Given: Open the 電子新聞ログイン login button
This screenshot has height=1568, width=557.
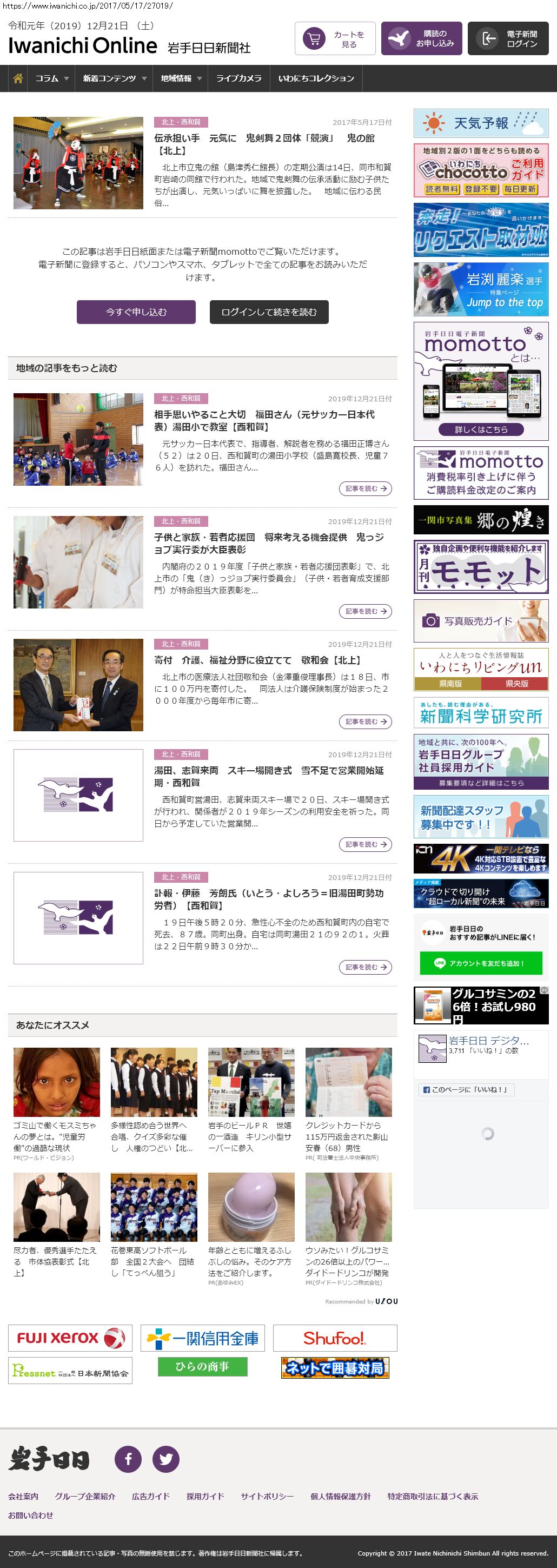Looking at the screenshot, I should pyautogui.click(x=508, y=39).
